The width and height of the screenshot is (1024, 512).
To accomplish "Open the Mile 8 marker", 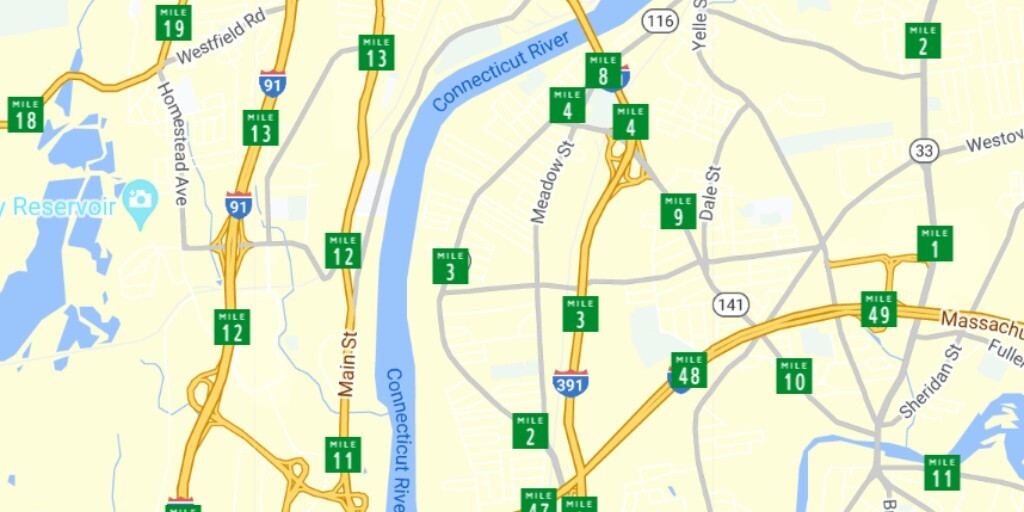I will (603, 71).
